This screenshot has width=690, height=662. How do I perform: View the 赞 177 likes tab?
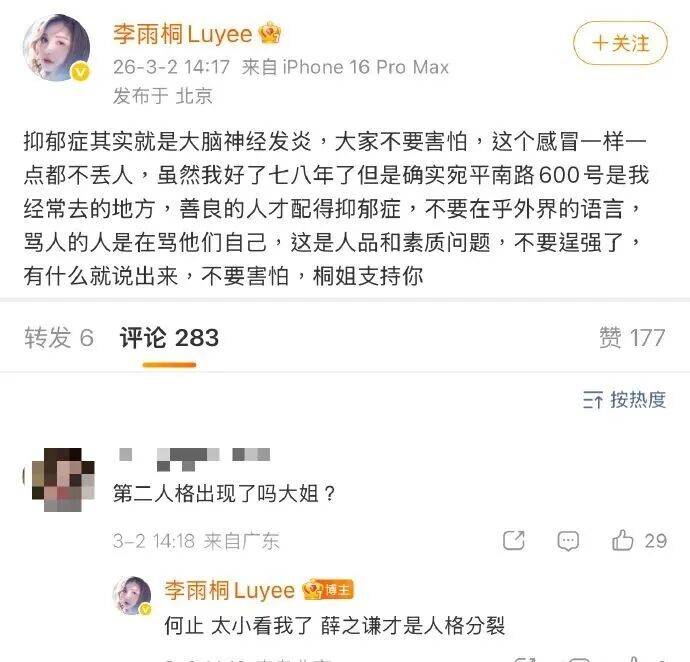tap(632, 338)
